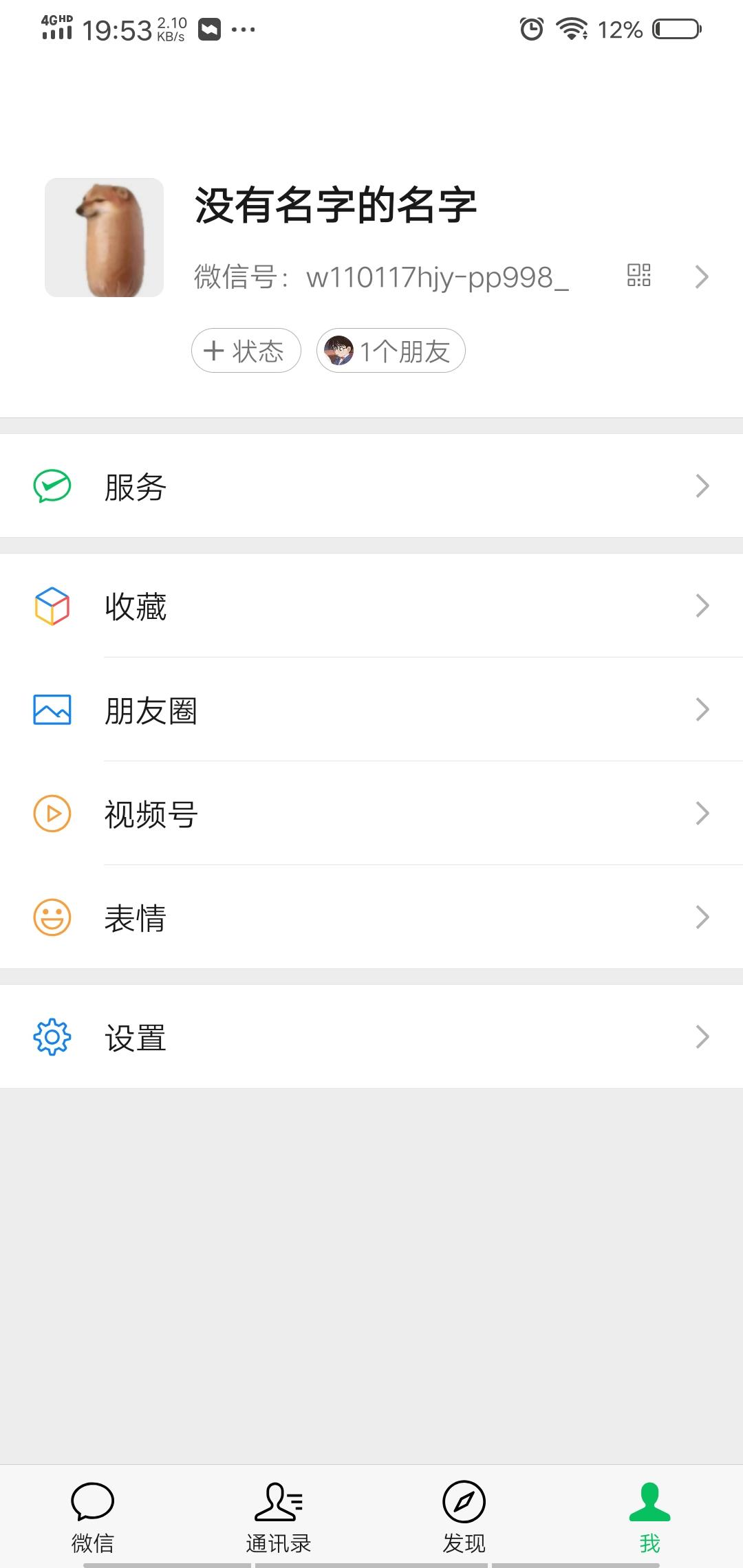The height and width of the screenshot is (1568, 743).
Task: Open the 服务 row
Action: (371, 486)
